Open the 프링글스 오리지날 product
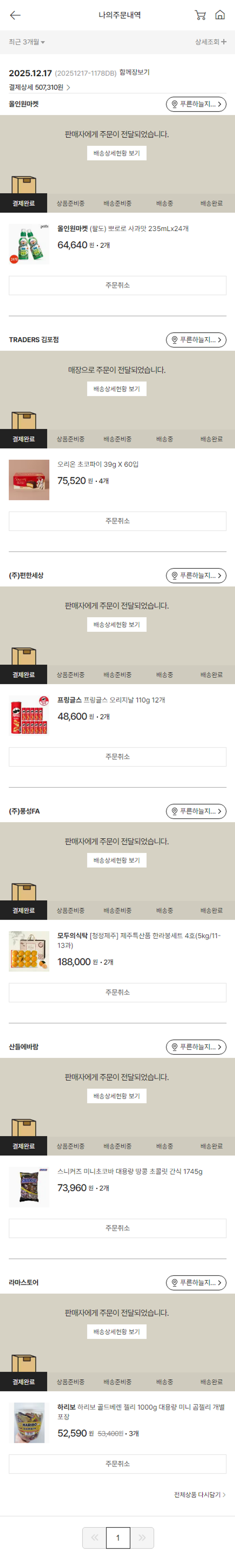 pyautogui.click(x=111, y=700)
